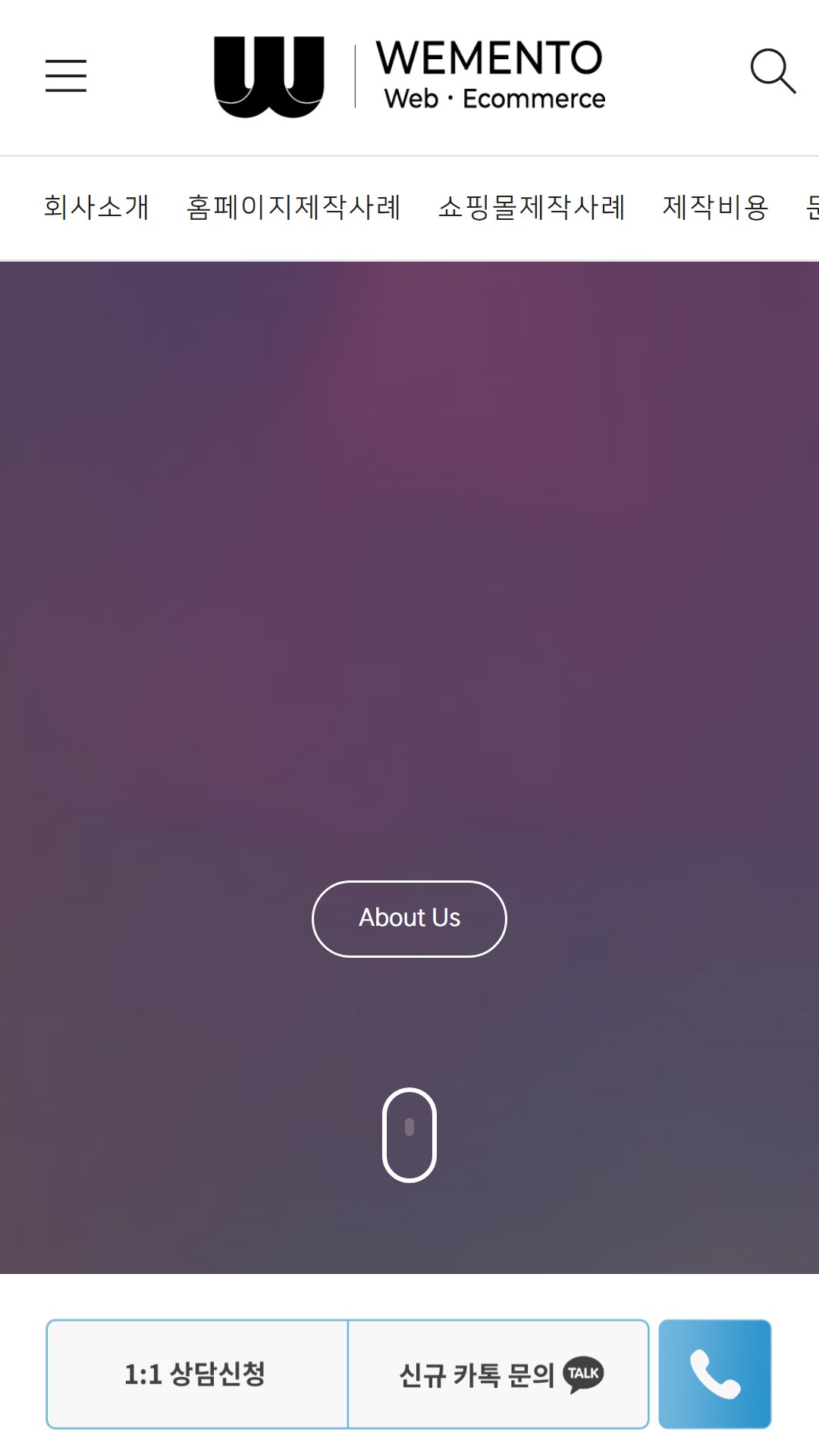Switch to 쇼핑몰제작사례 tab
819x1456 pixels.
pos(532,207)
